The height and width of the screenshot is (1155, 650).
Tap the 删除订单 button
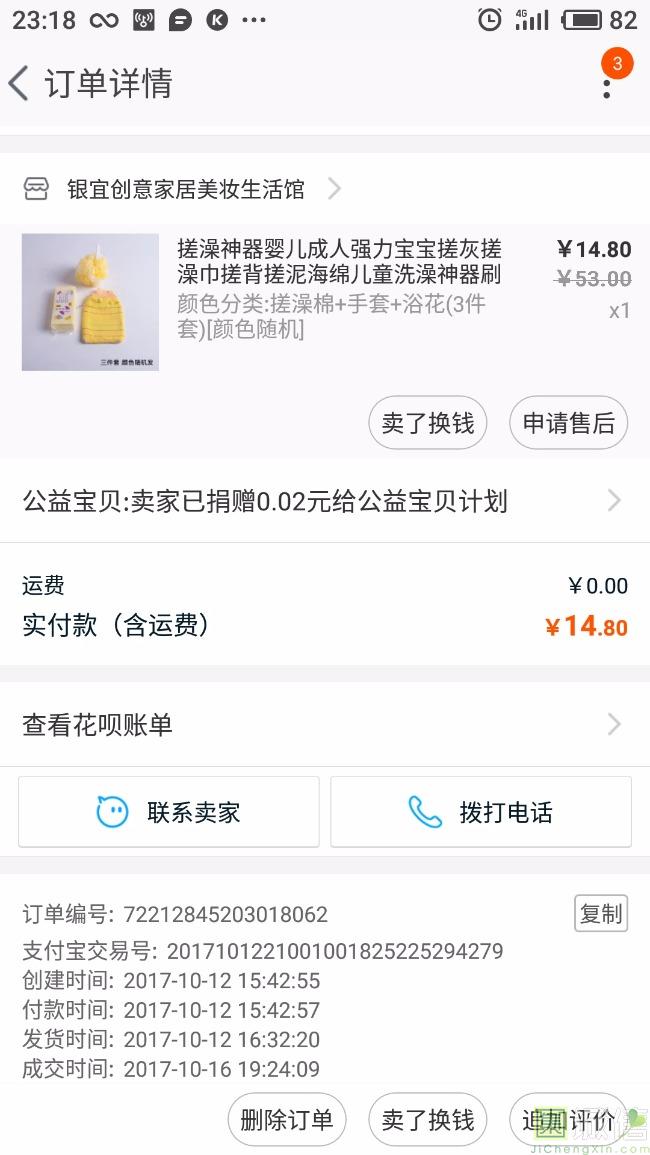[287, 1120]
